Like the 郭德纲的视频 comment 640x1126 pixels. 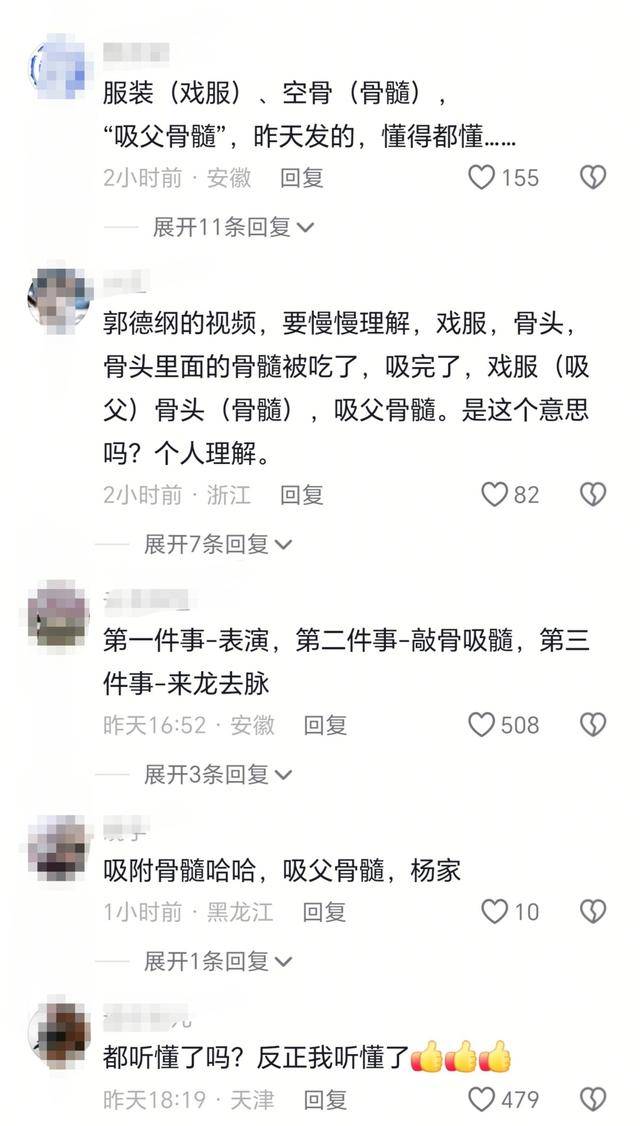495,494
